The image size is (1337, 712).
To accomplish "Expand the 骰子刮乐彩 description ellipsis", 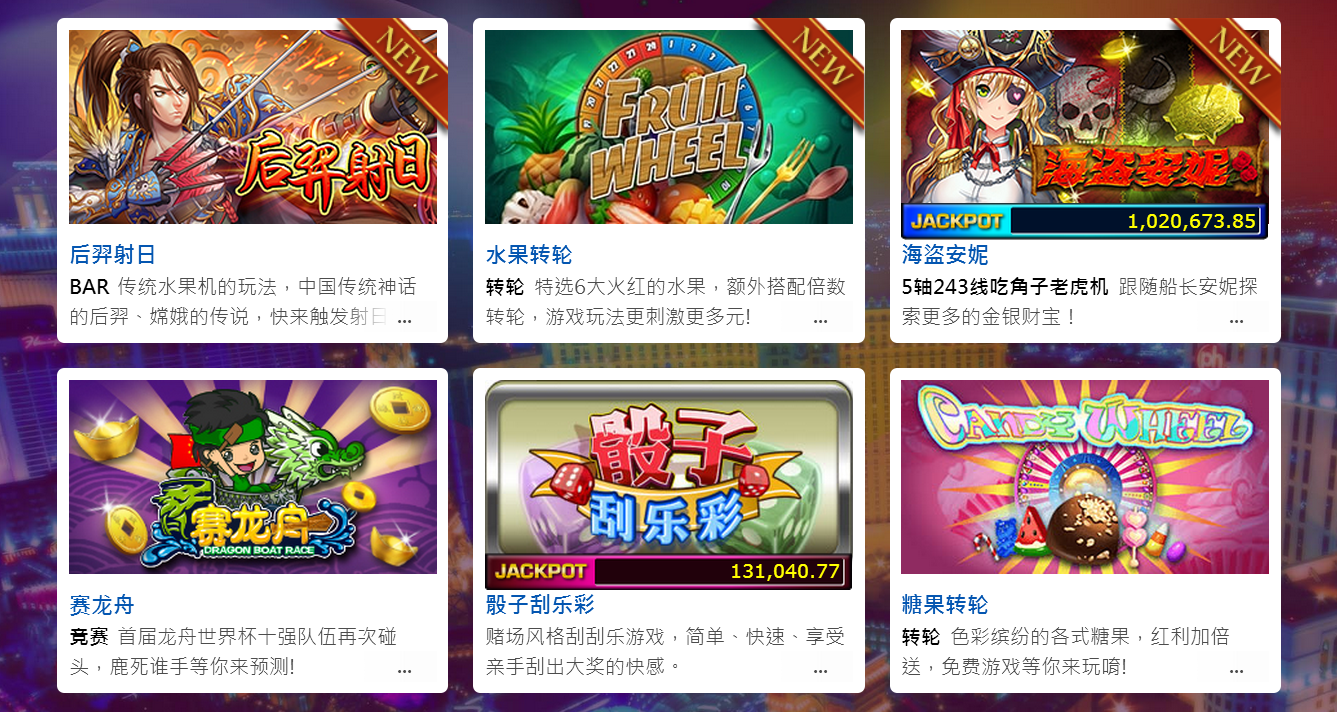I will click(820, 671).
